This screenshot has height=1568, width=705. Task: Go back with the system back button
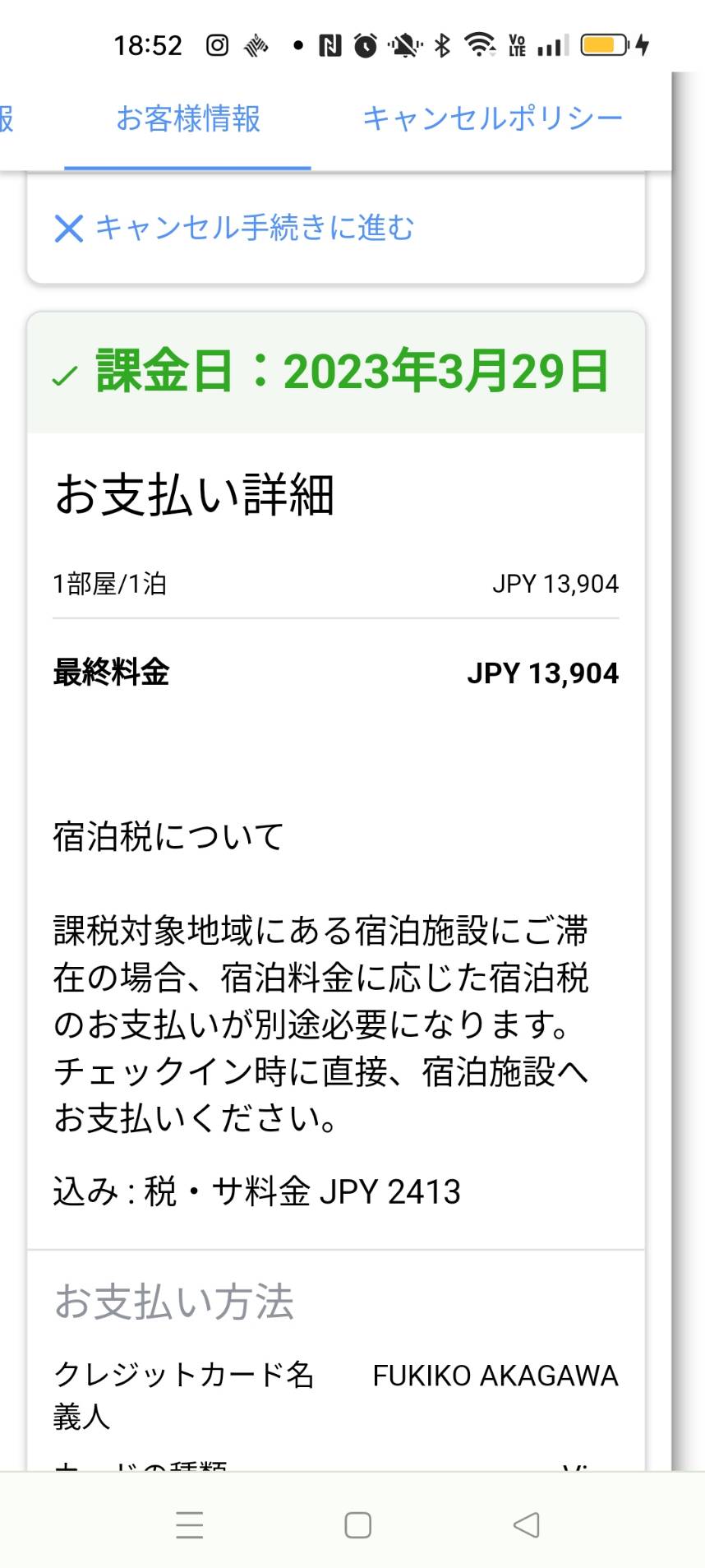(526, 1524)
